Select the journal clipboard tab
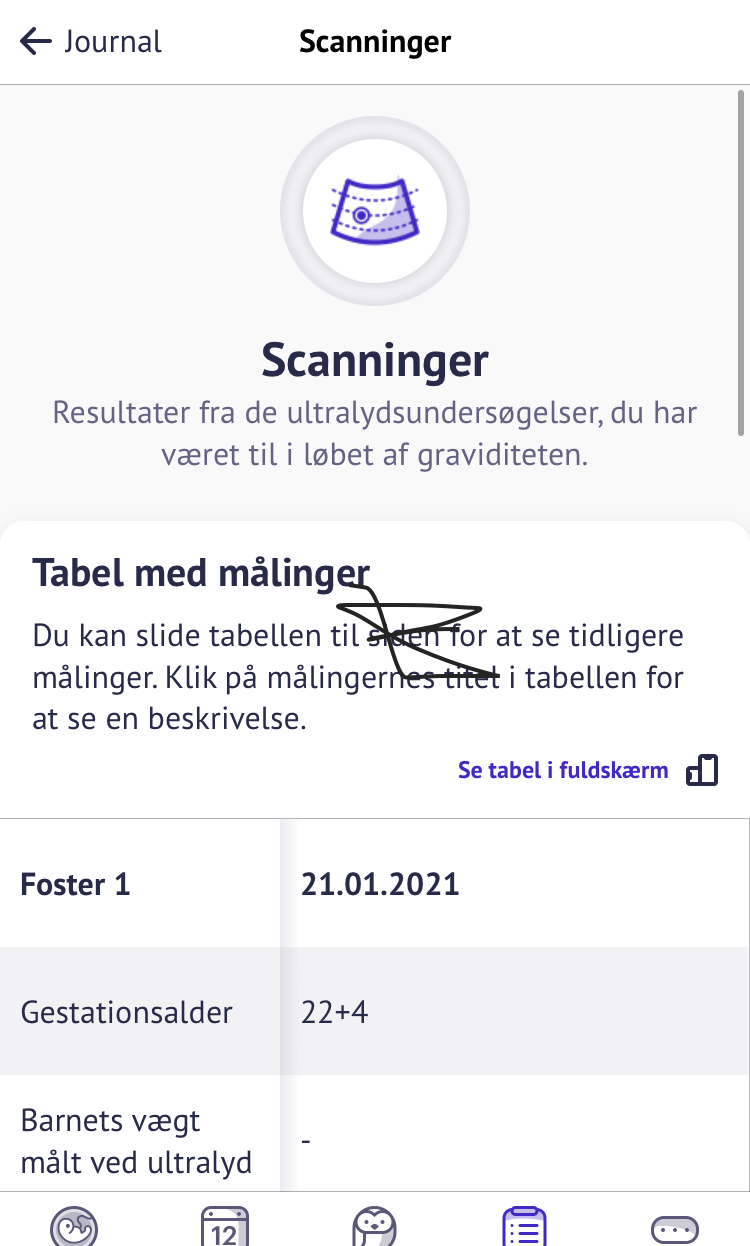This screenshot has width=750, height=1246. tap(524, 1226)
